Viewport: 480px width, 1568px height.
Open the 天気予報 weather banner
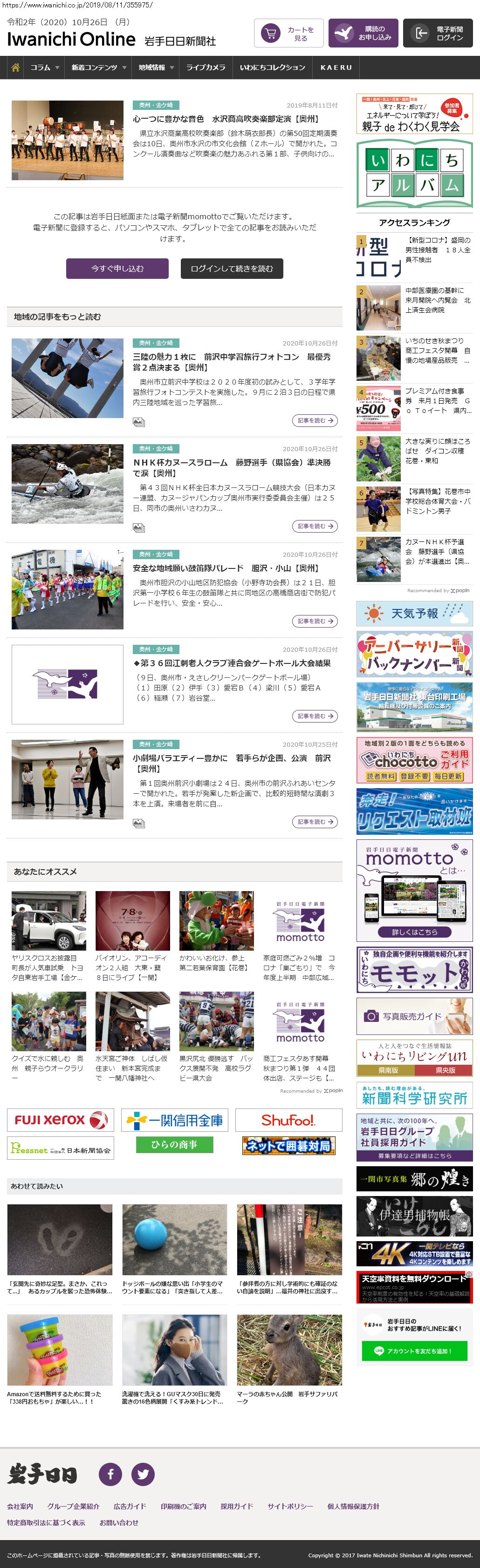coord(414,614)
